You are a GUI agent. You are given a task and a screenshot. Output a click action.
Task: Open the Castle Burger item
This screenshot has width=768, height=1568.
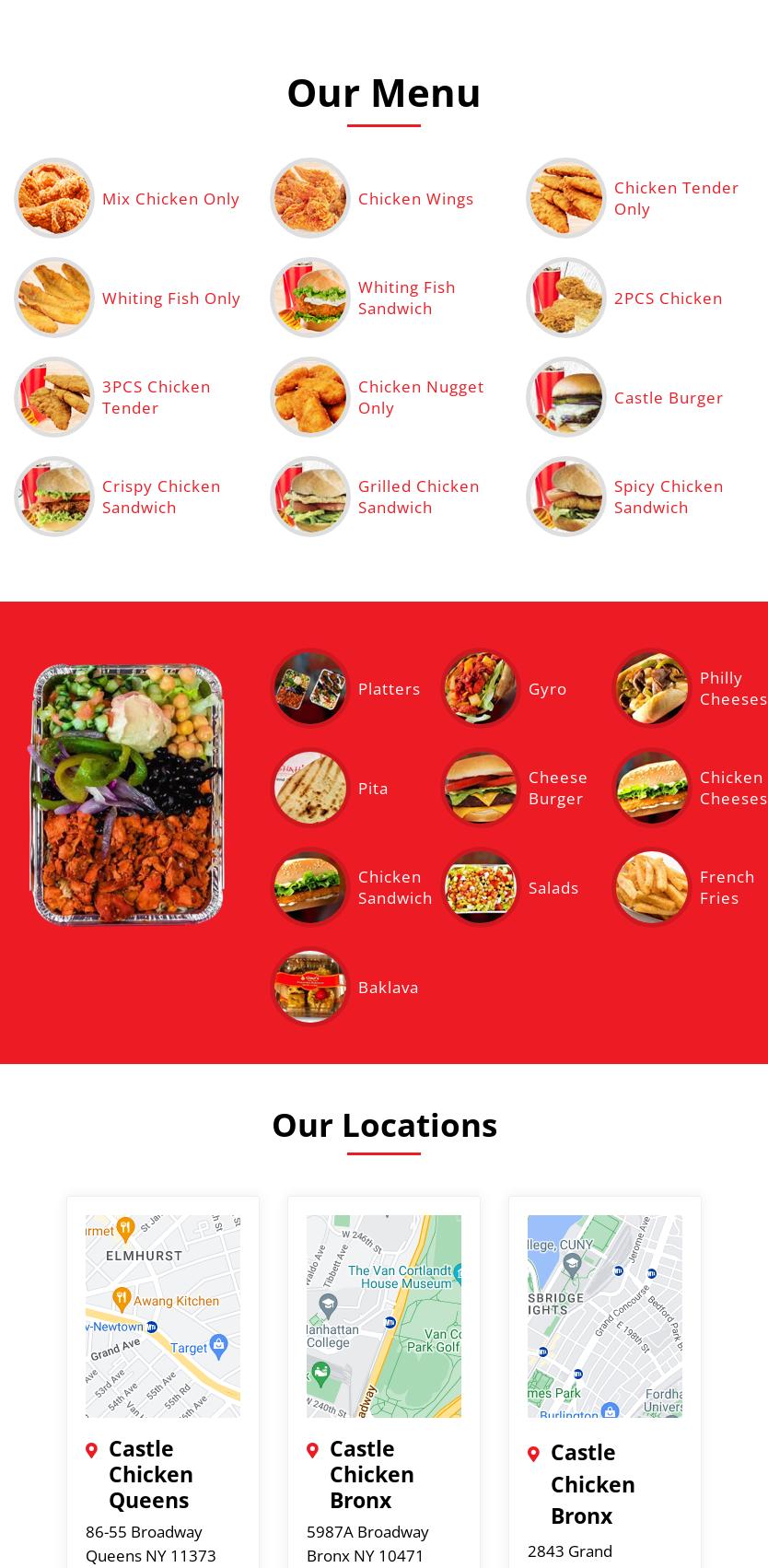pyautogui.click(x=668, y=398)
